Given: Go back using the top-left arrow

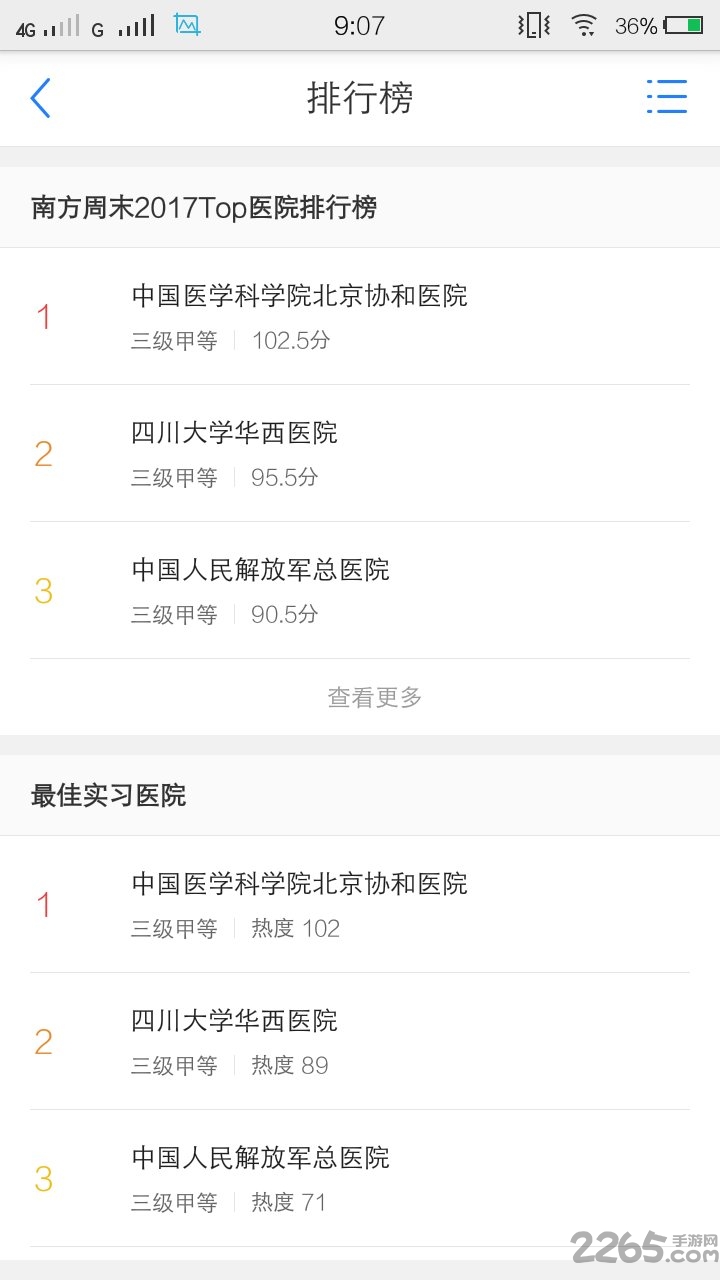Looking at the screenshot, I should [x=40, y=98].
